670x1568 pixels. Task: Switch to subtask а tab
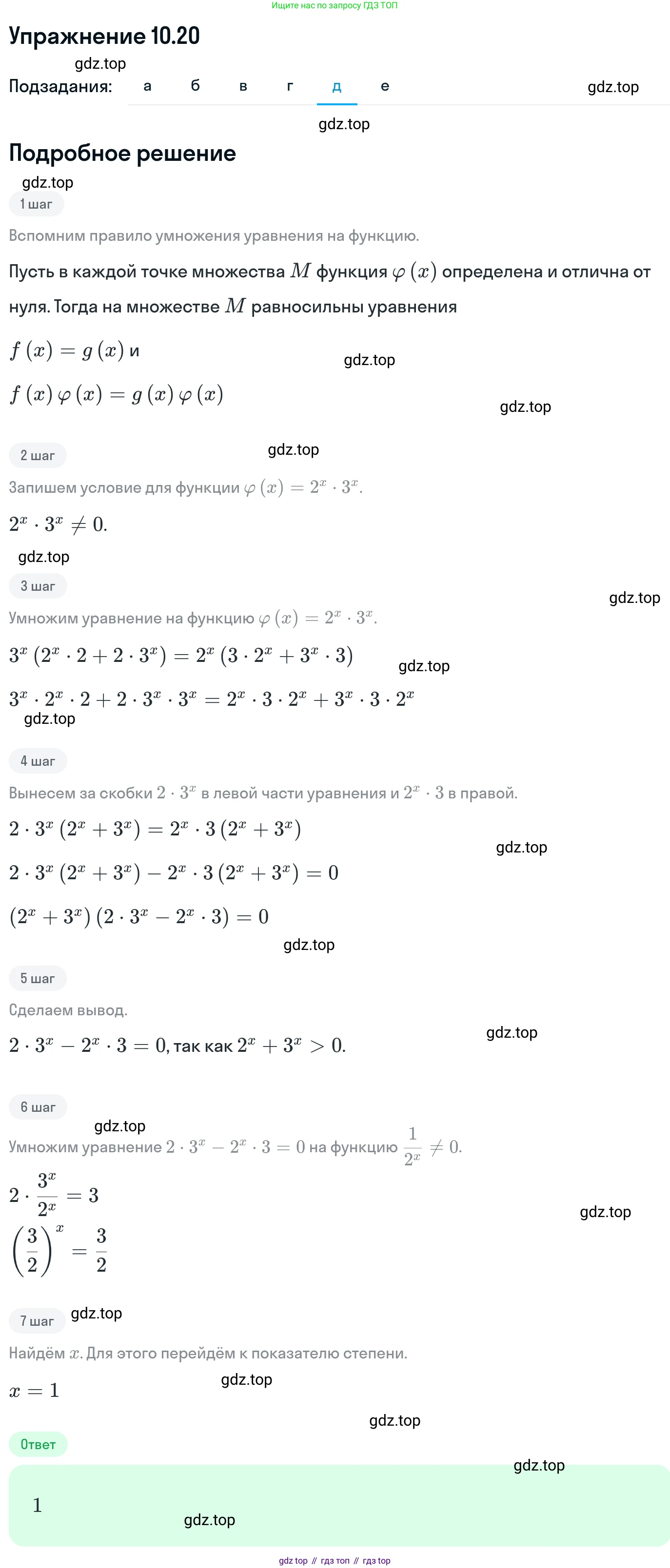(x=147, y=86)
